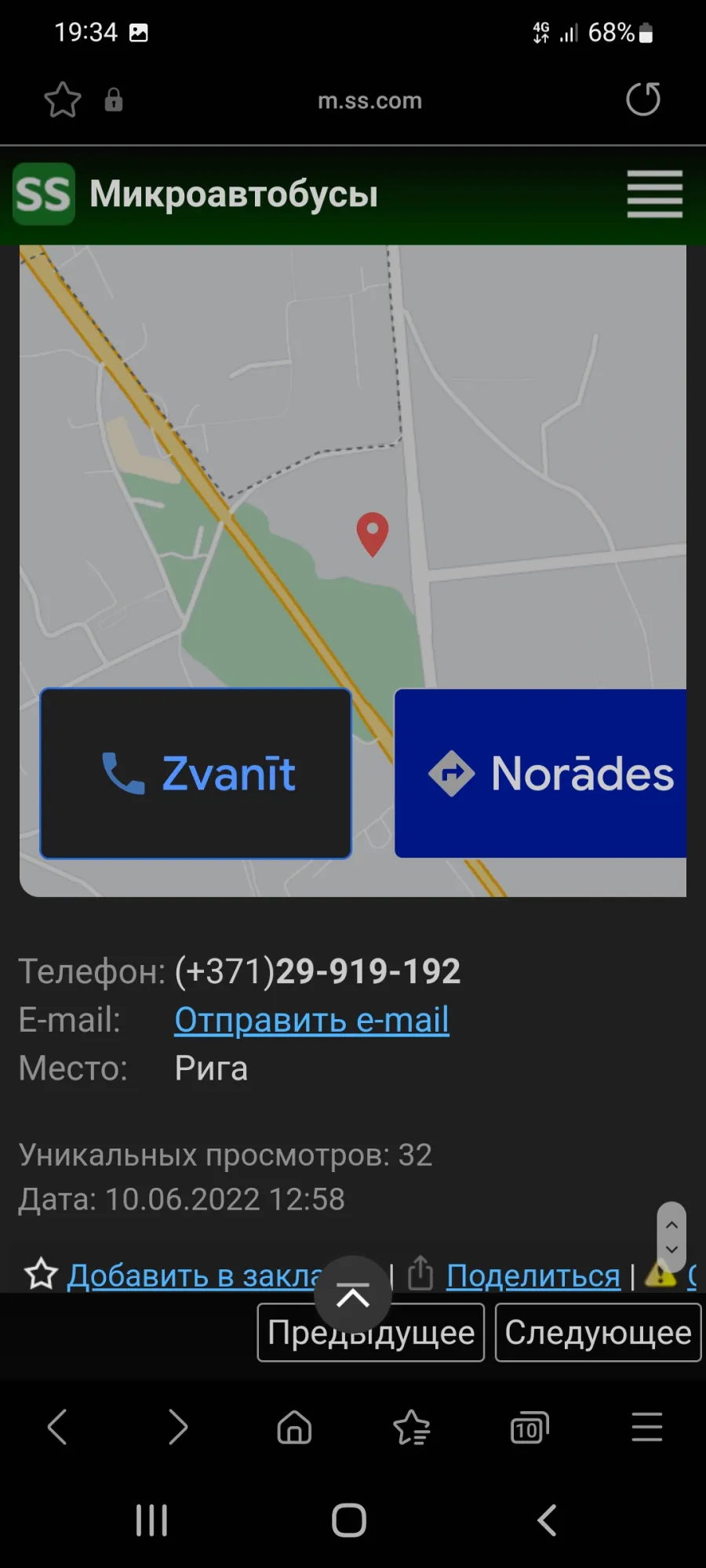This screenshot has width=706, height=1568.
Task: Go forward using the browser's forward arrow
Action: [177, 1427]
